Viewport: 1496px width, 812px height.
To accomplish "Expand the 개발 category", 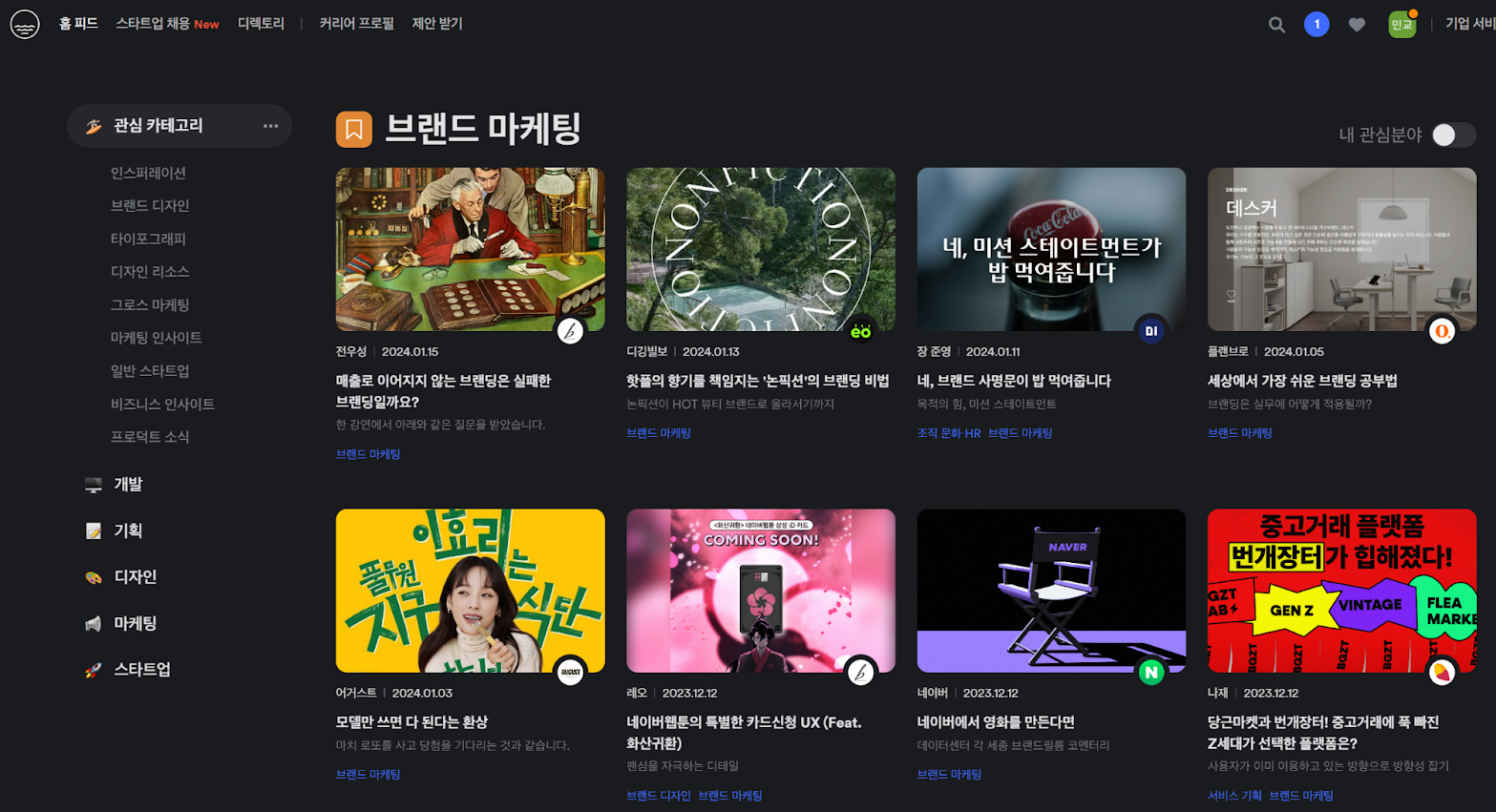I will (x=128, y=485).
